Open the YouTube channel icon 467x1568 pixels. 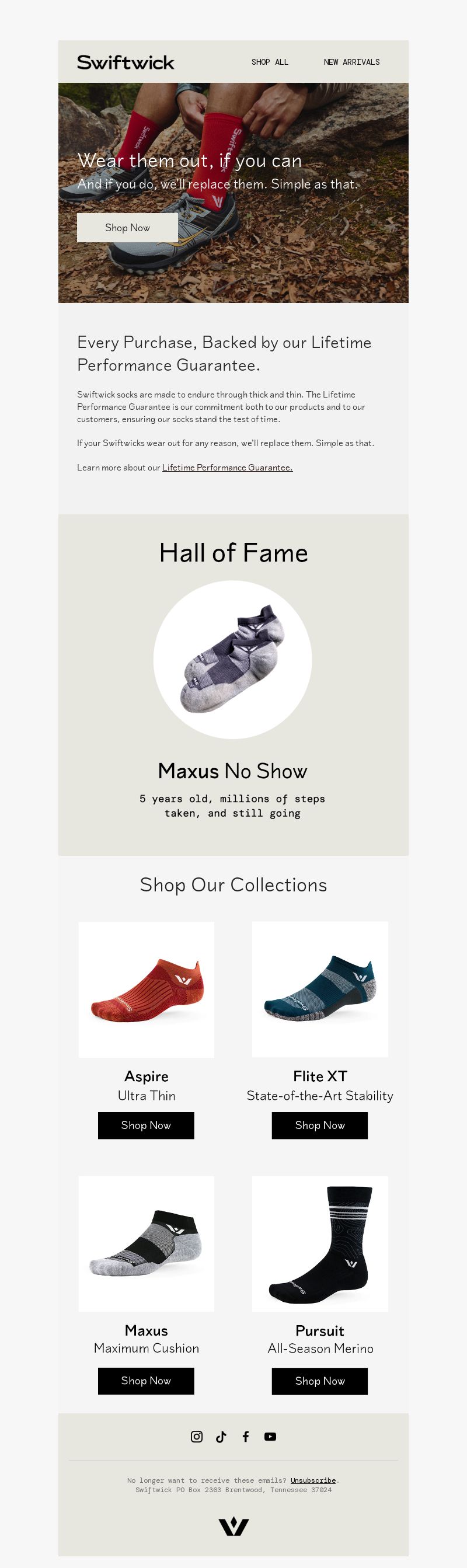point(270,1437)
